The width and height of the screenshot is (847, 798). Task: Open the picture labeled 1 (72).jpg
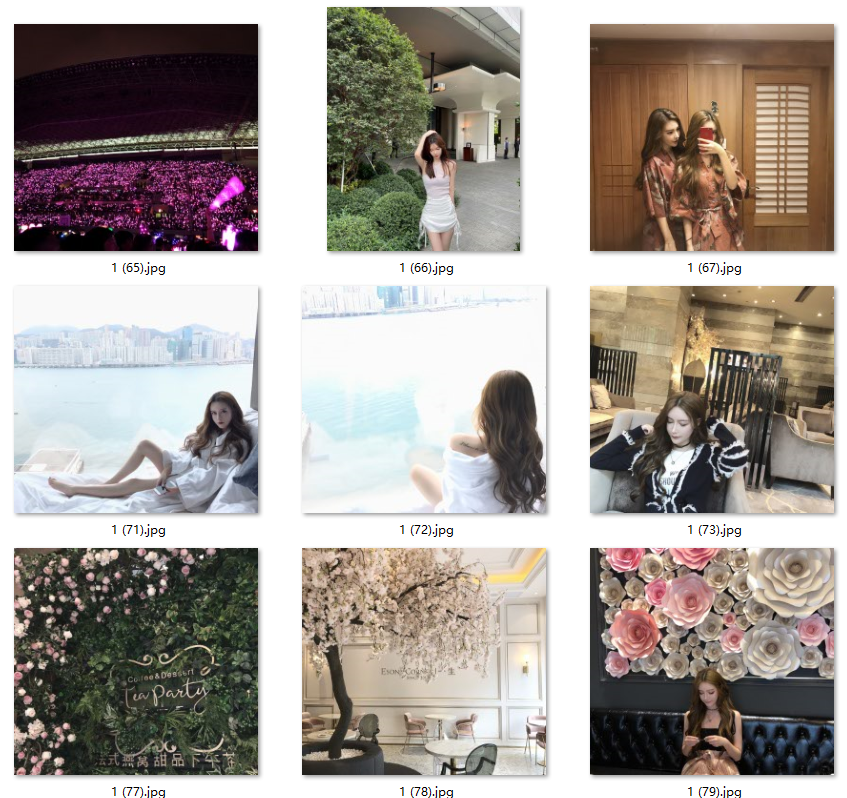coord(424,400)
